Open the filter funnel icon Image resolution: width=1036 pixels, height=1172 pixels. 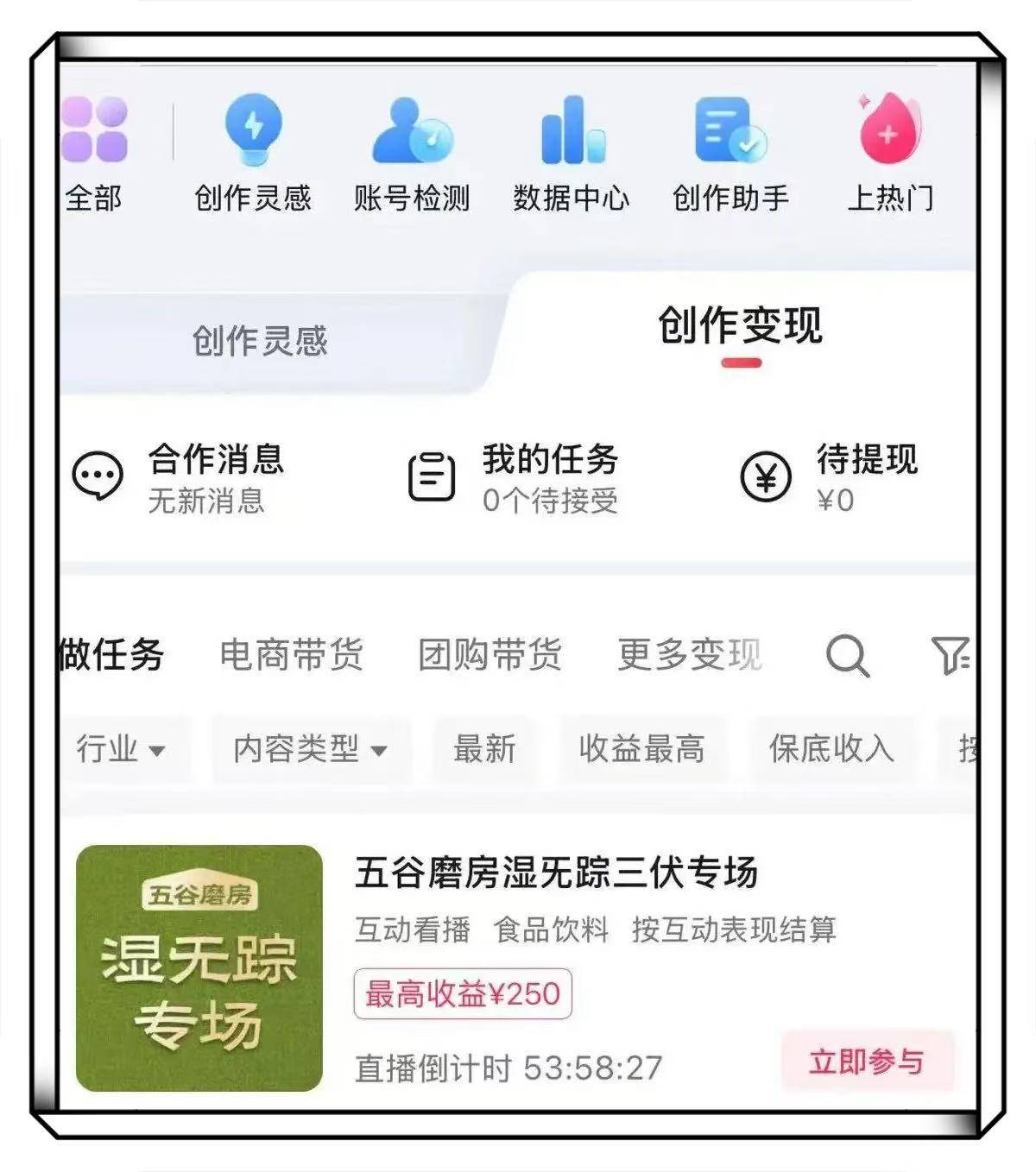pyautogui.click(x=950, y=656)
